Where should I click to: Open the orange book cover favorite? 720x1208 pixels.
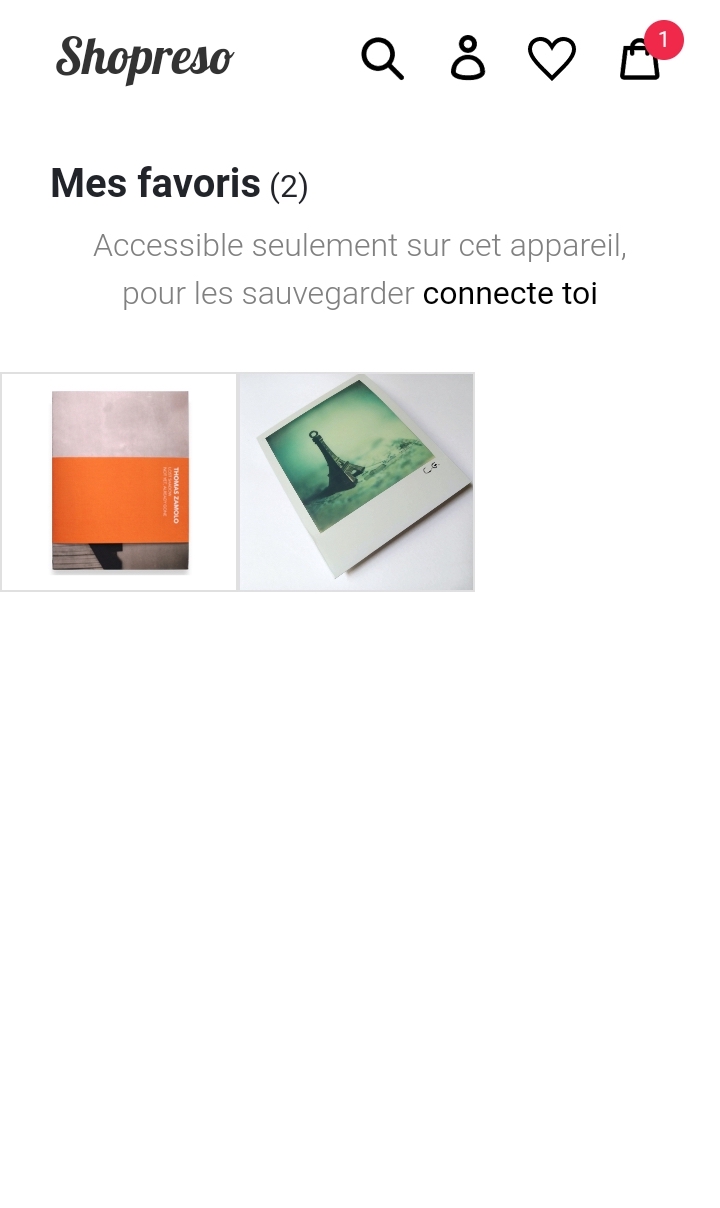tap(119, 482)
